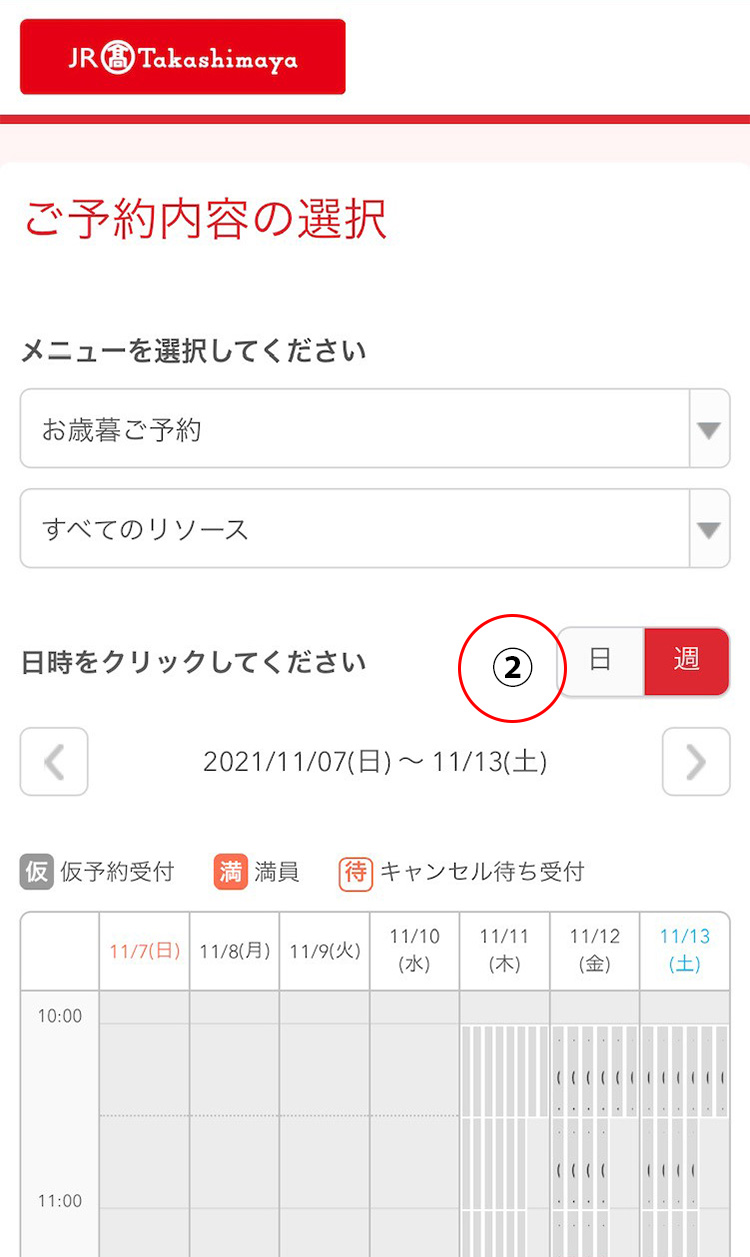Switch to the 日 day view
This screenshot has height=1257, width=750.
(x=600, y=661)
